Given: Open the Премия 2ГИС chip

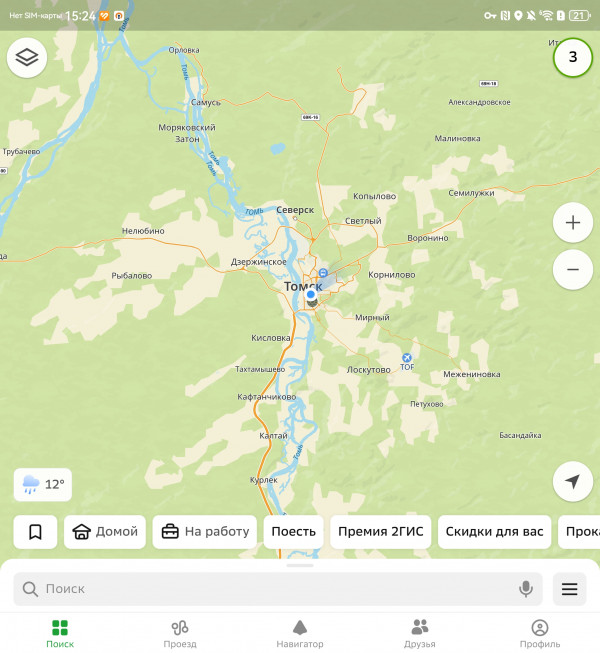Looking at the screenshot, I should (381, 531).
